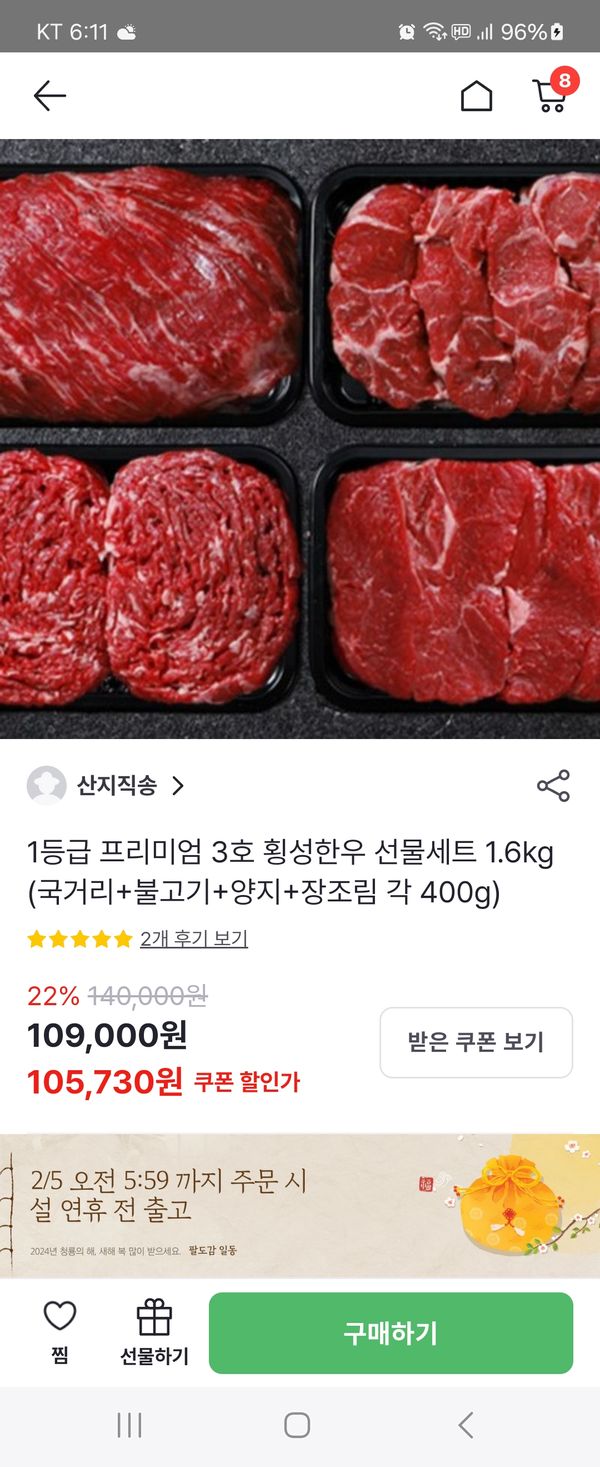Select 선물하기 to gift this item
600x1467 pixels.
point(154,1332)
